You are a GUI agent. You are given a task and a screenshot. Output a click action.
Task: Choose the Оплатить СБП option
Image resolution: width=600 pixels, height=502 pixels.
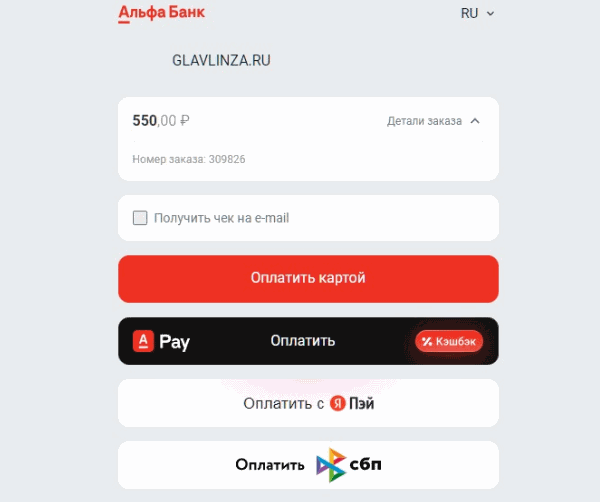coord(308,465)
